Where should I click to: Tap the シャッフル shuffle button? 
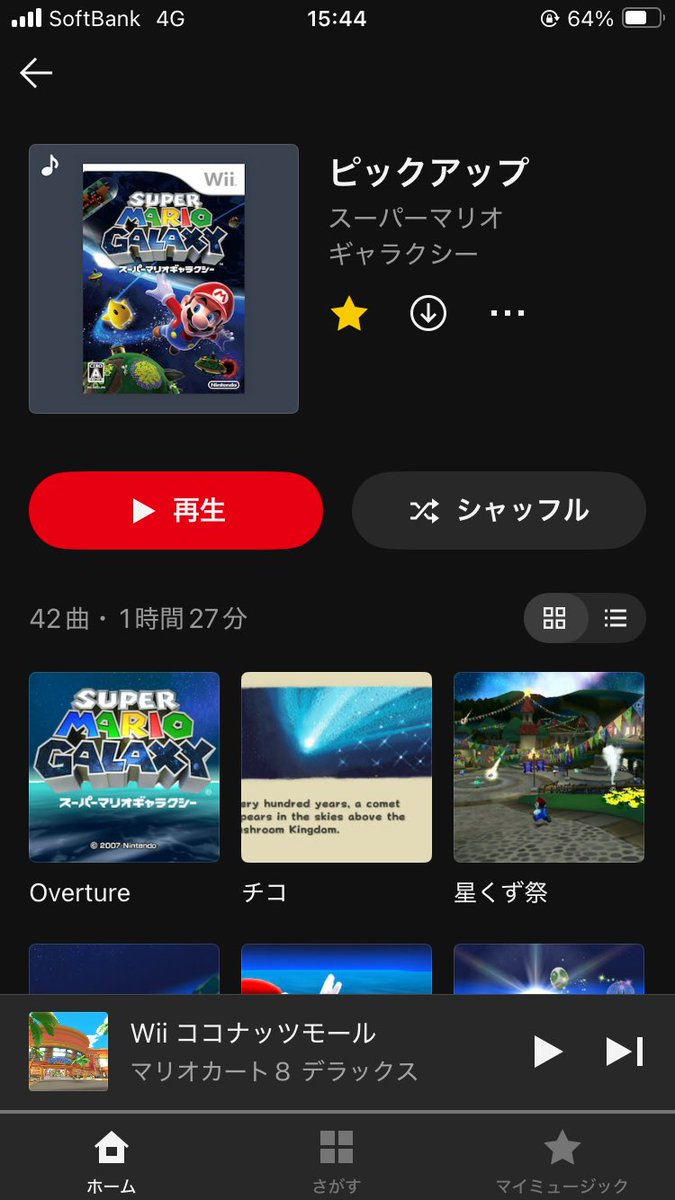click(499, 510)
